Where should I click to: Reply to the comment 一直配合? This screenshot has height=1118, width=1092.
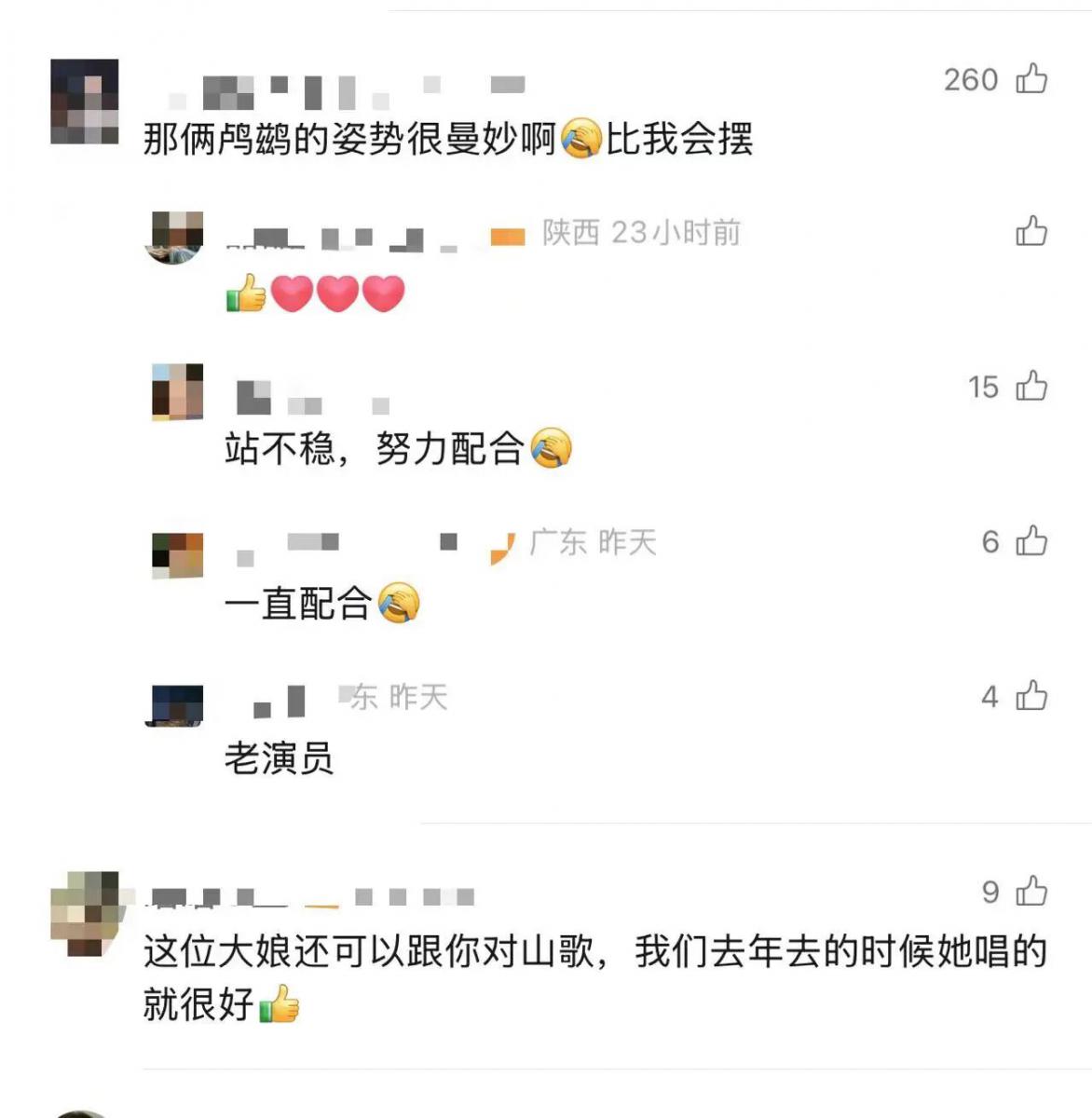(298, 604)
